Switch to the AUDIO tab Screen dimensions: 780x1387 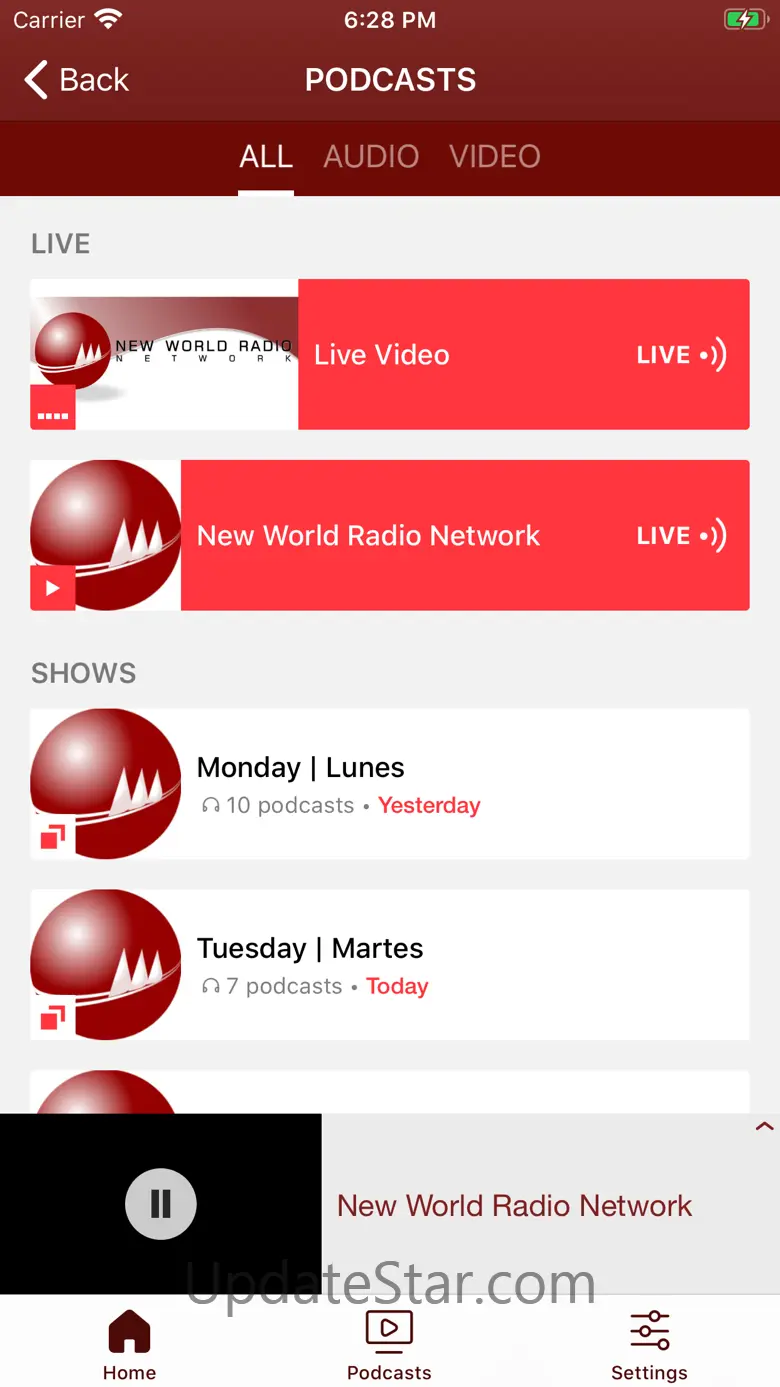point(371,157)
